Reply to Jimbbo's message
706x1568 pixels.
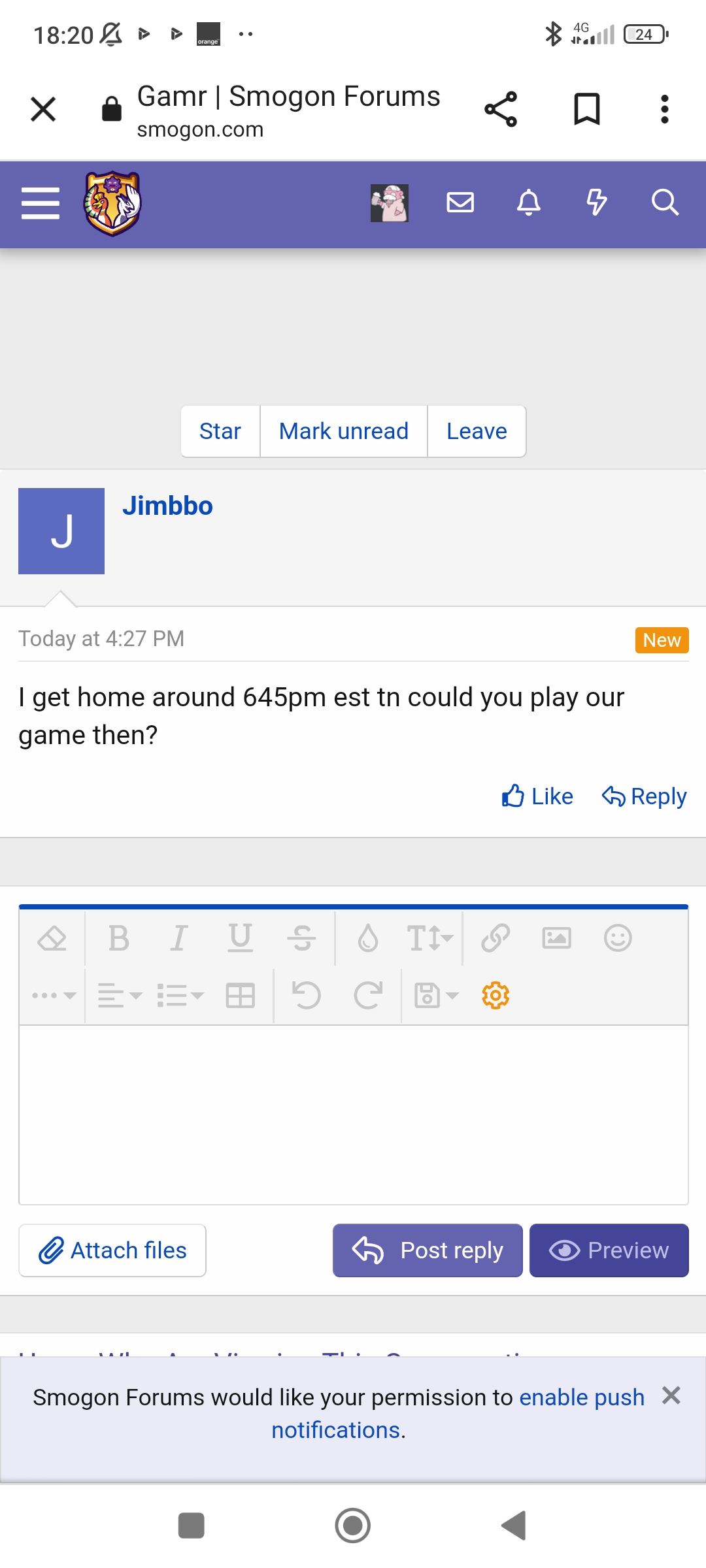[644, 796]
